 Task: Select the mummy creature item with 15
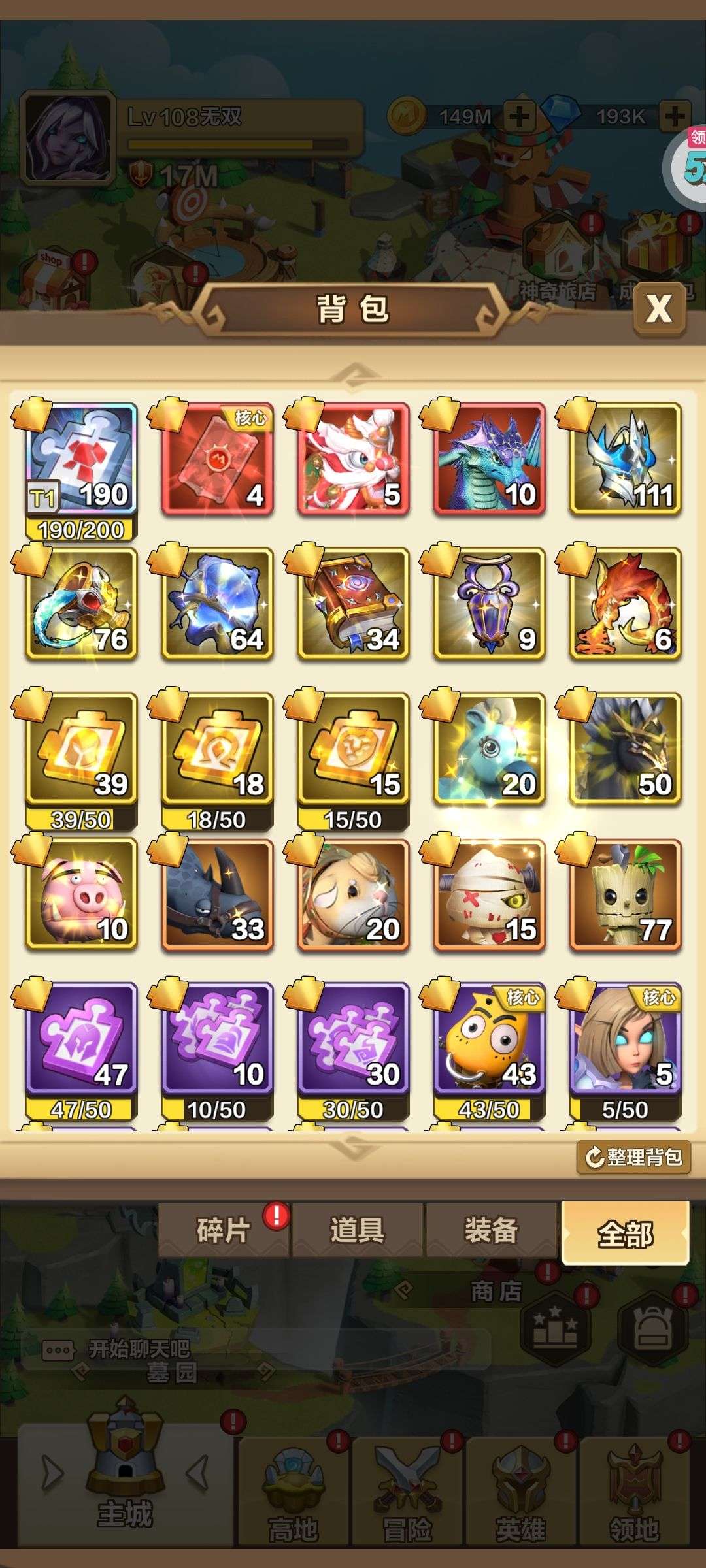click(489, 894)
